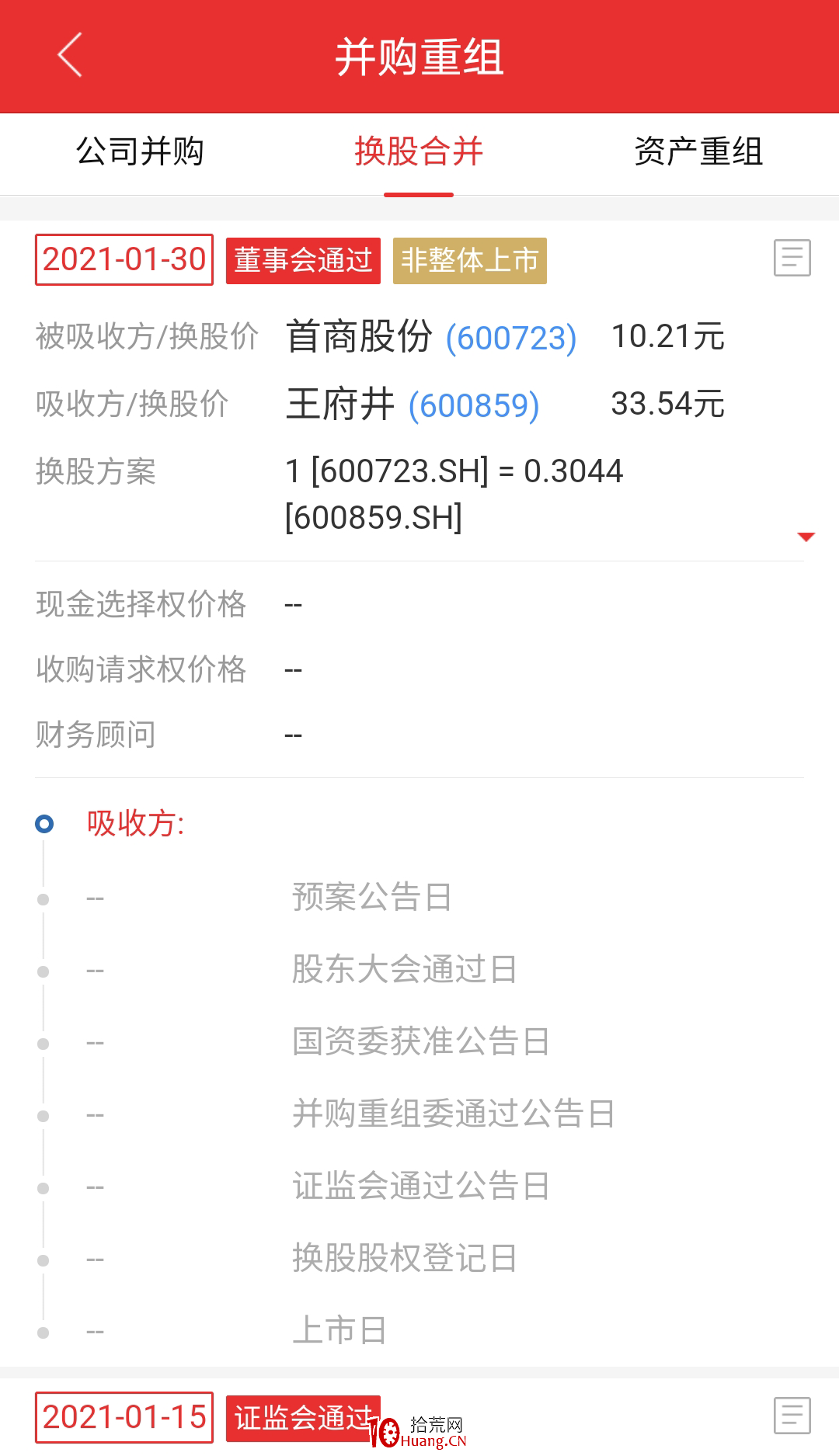
Task: Open stock 首商股份 (600723)
Action: (431, 337)
